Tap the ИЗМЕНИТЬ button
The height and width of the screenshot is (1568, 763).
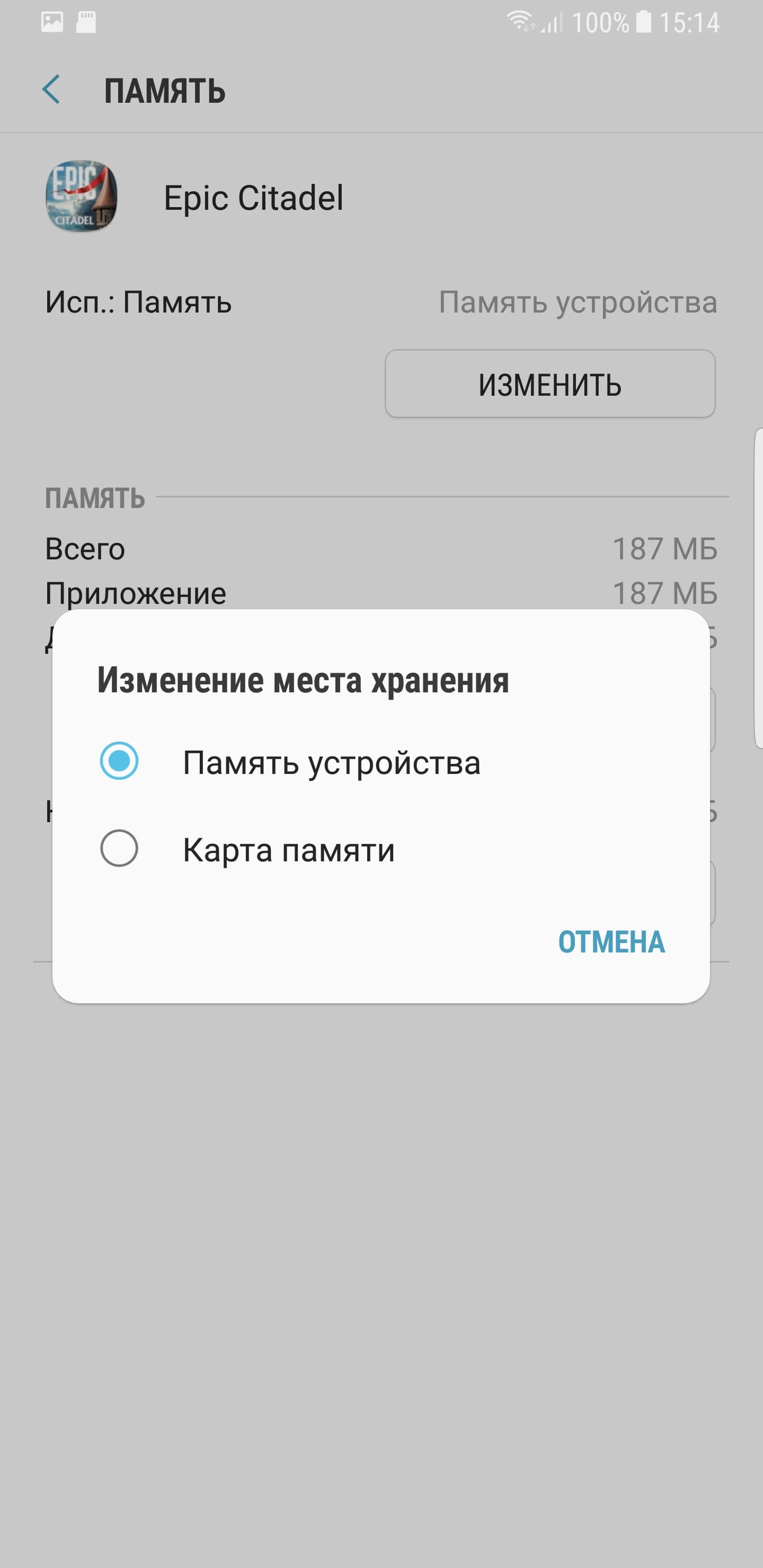click(x=549, y=384)
